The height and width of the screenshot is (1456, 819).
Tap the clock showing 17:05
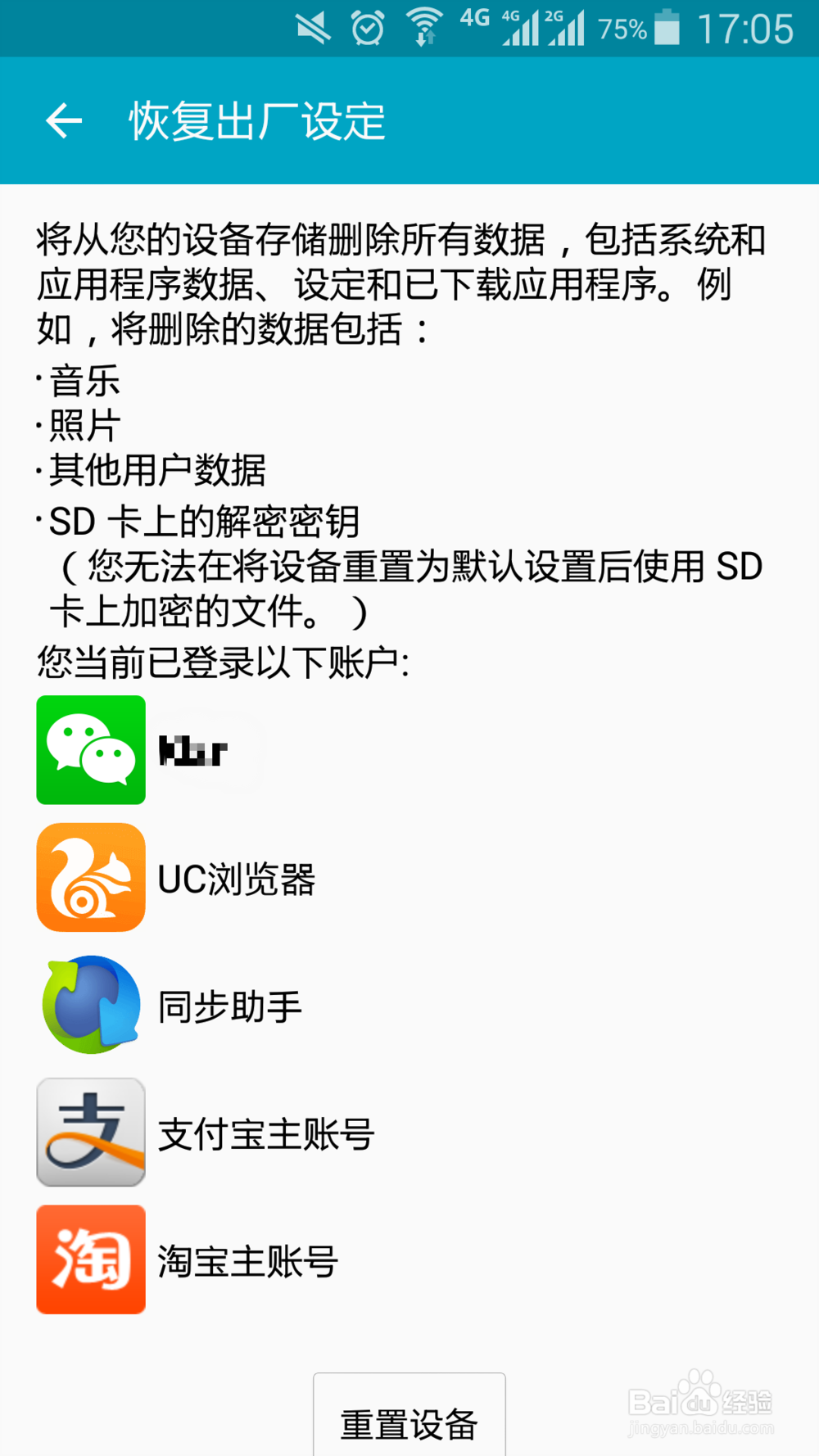744,29
